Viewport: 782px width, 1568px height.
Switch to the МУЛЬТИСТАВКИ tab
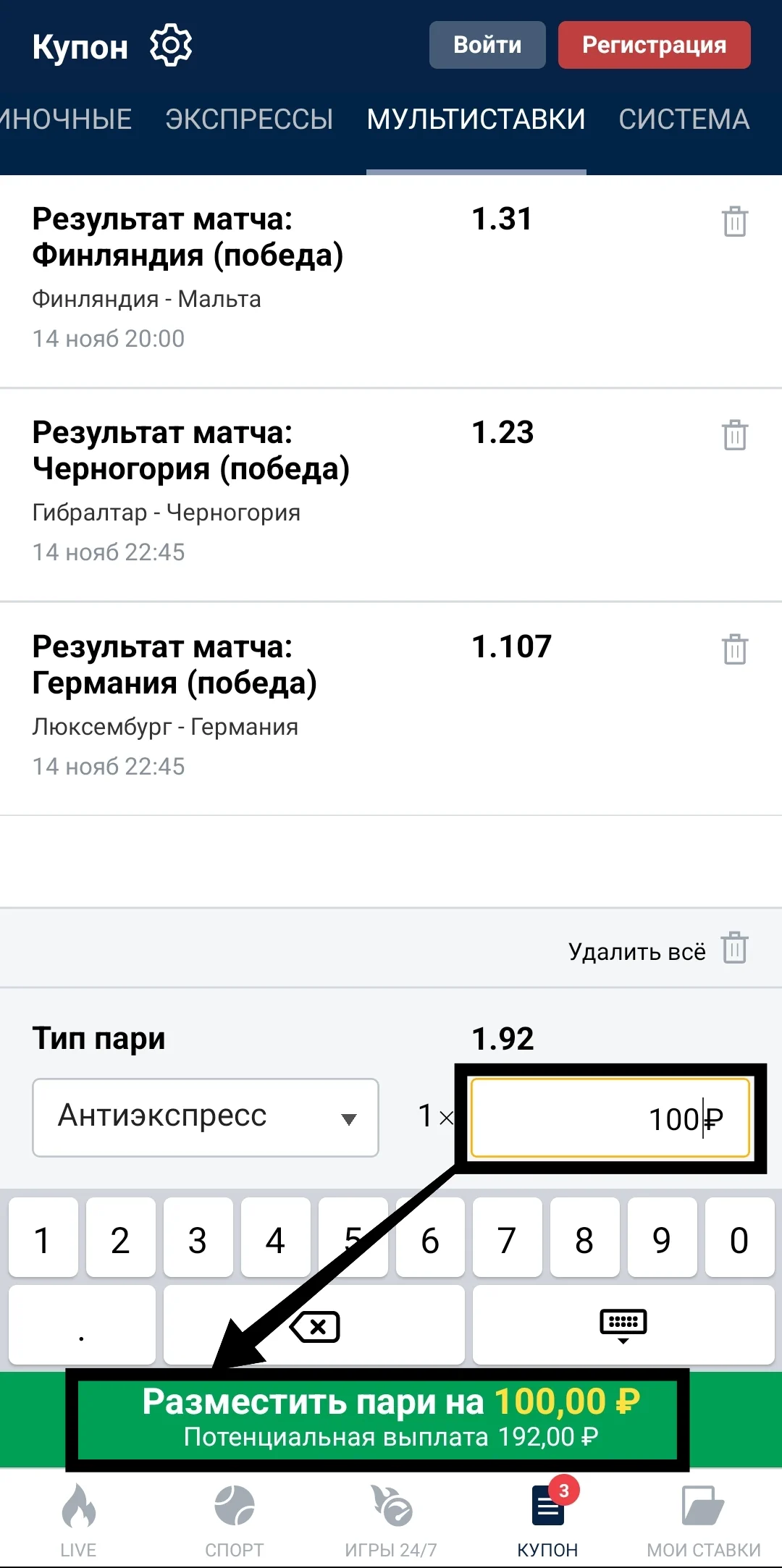tap(476, 119)
